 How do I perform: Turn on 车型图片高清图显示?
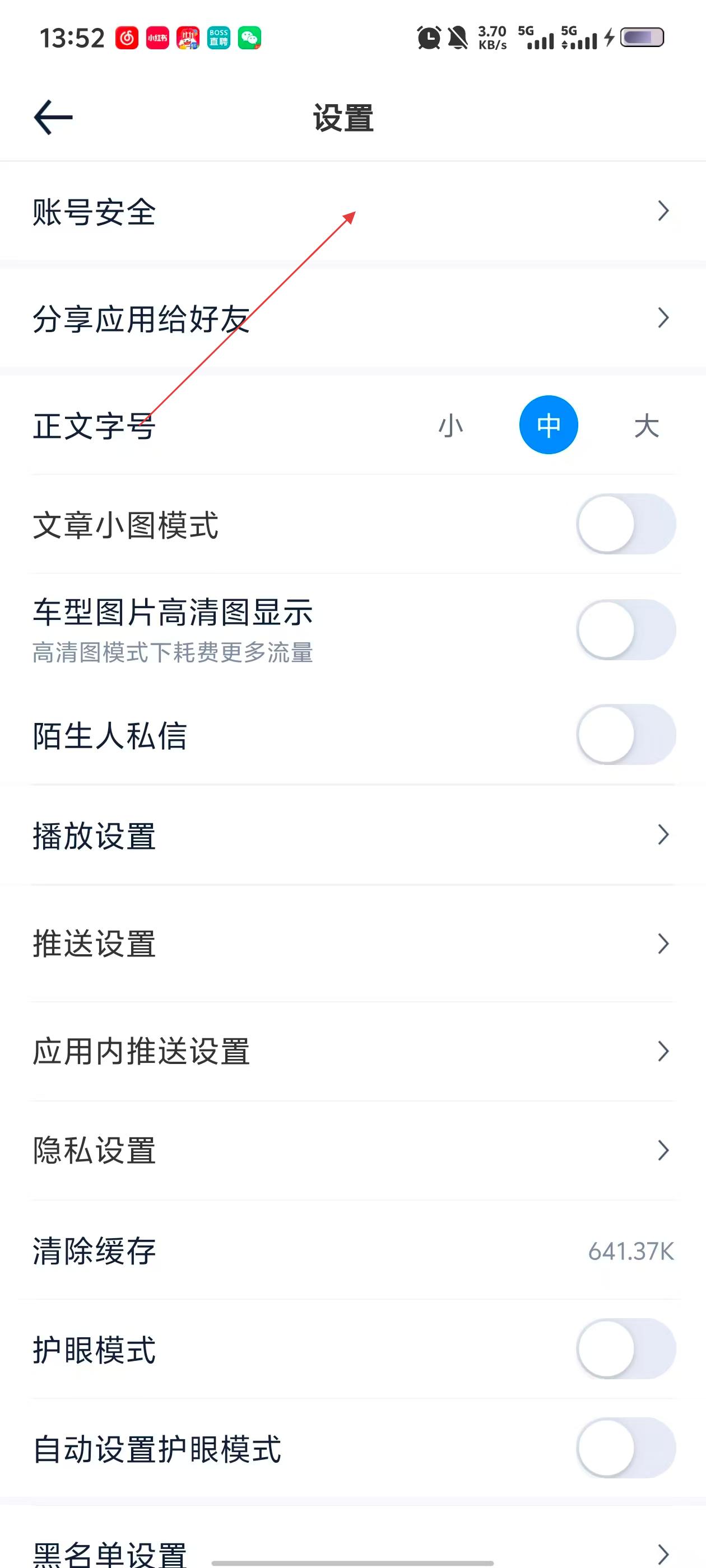coord(625,629)
